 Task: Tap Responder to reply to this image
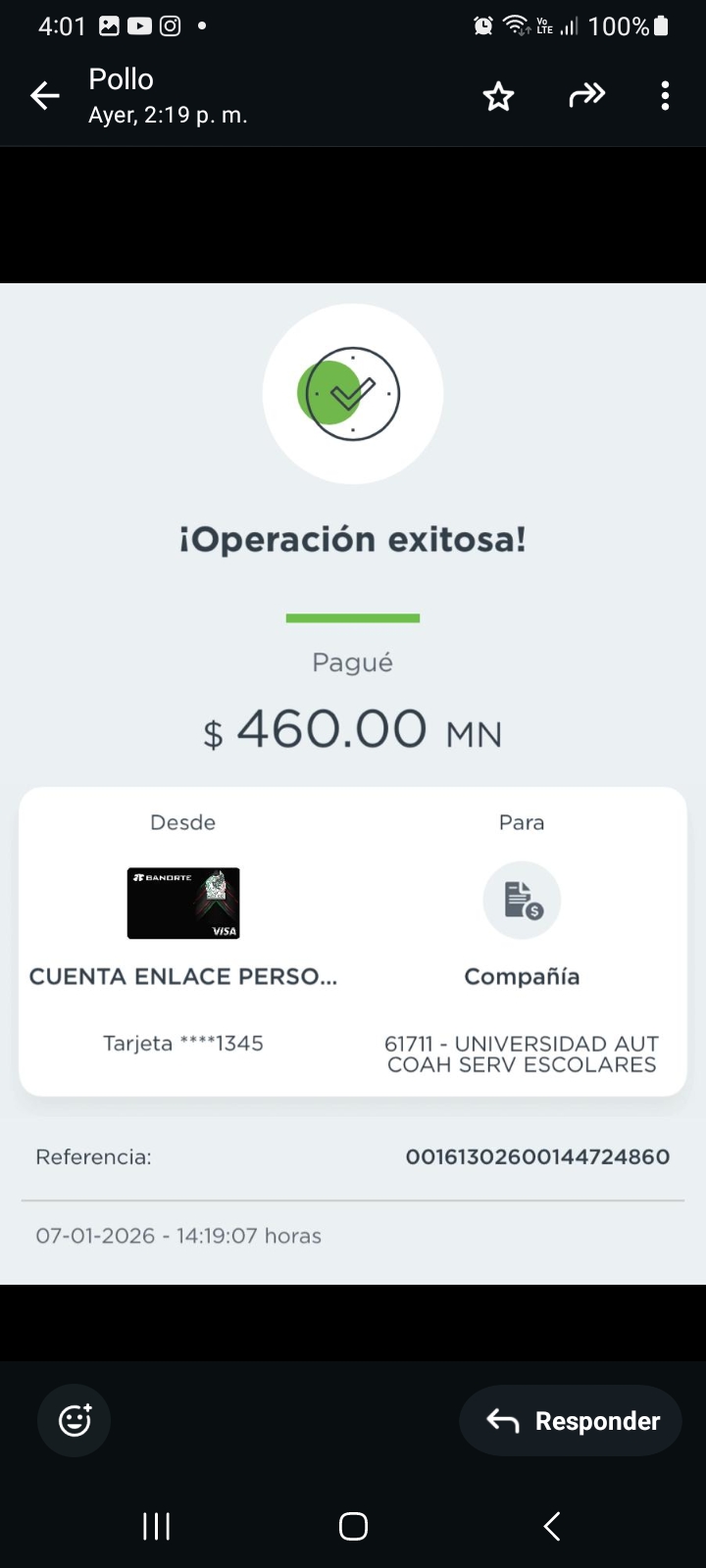pyautogui.click(x=571, y=1420)
